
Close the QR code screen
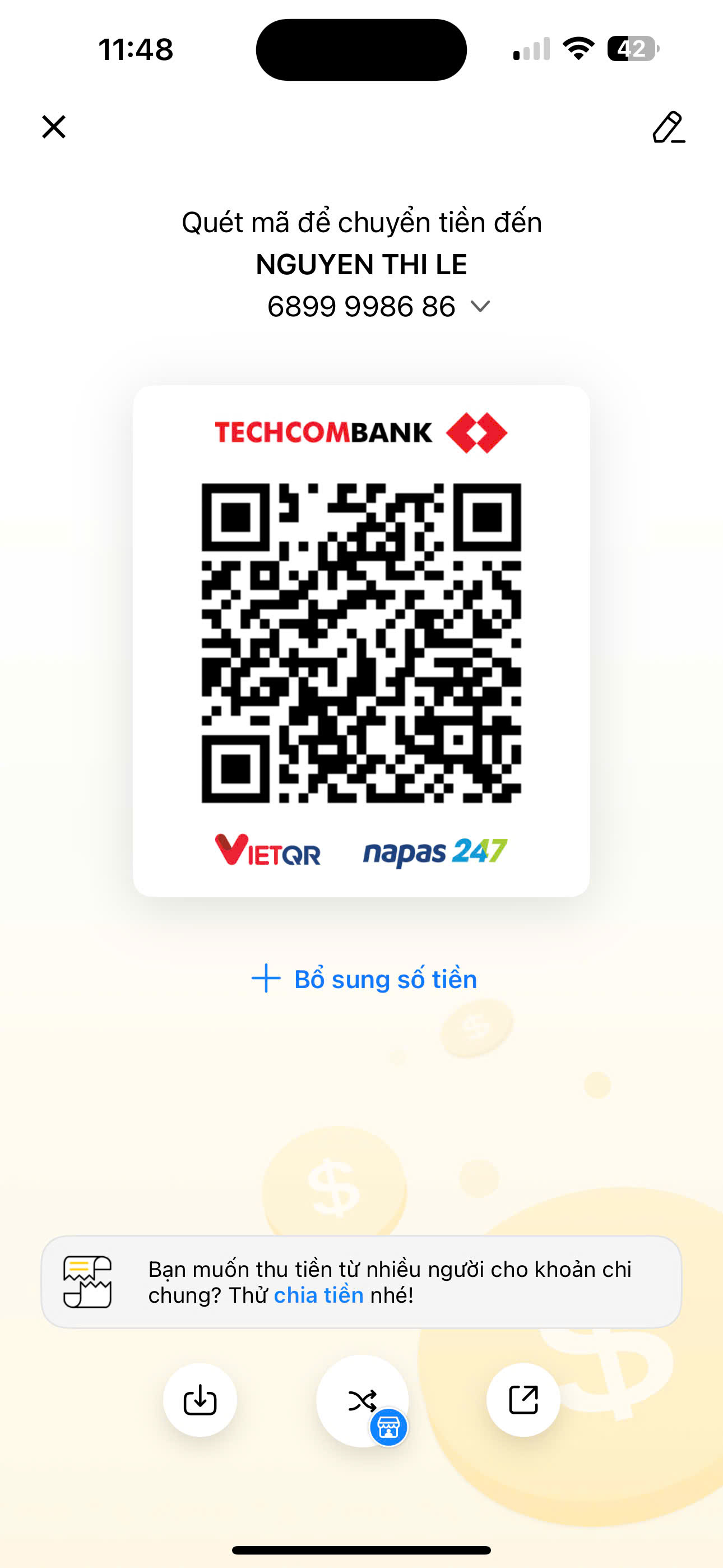tap(54, 127)
